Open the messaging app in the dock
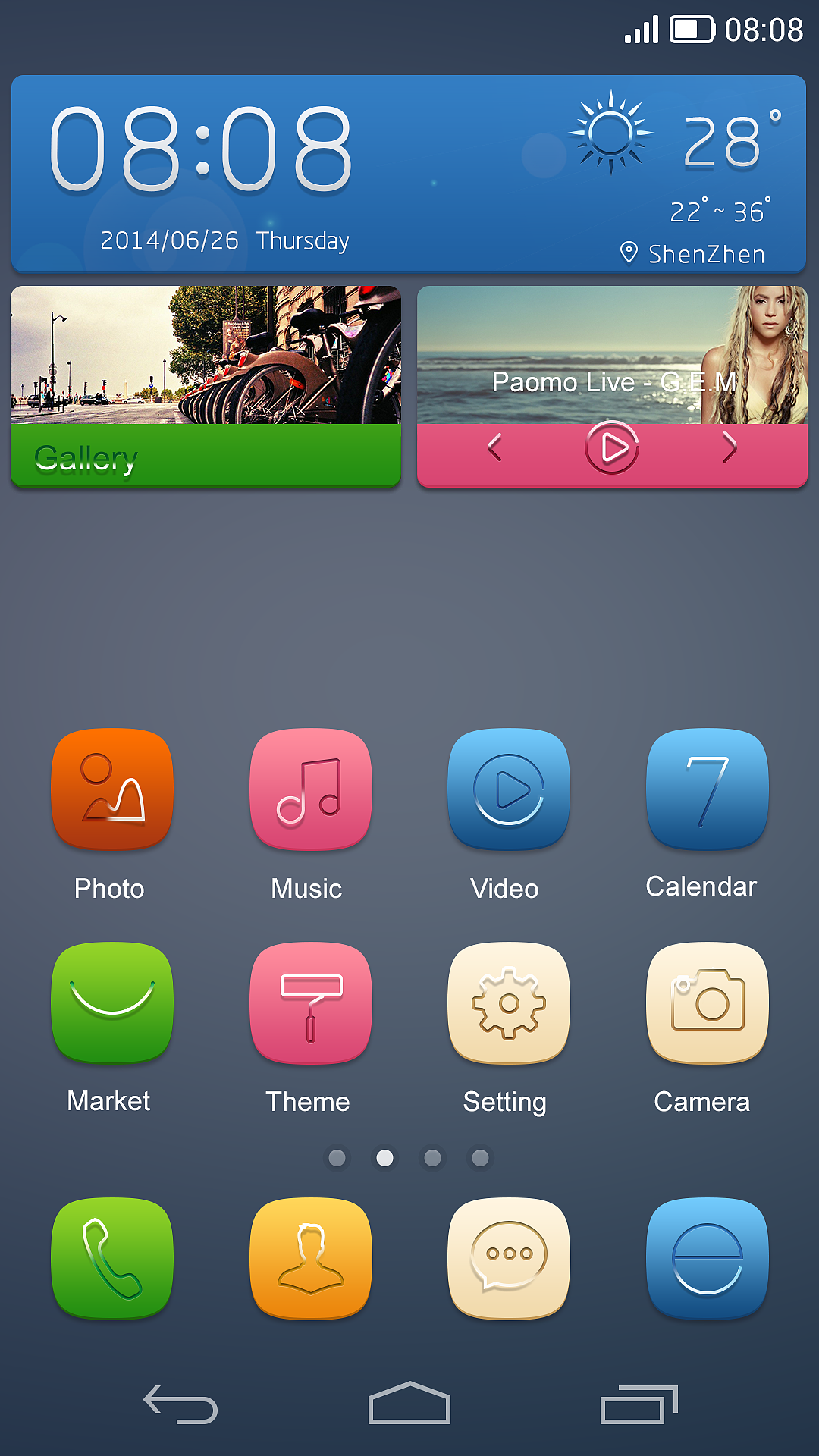 pyautogui.click(x=509, y=1259)
